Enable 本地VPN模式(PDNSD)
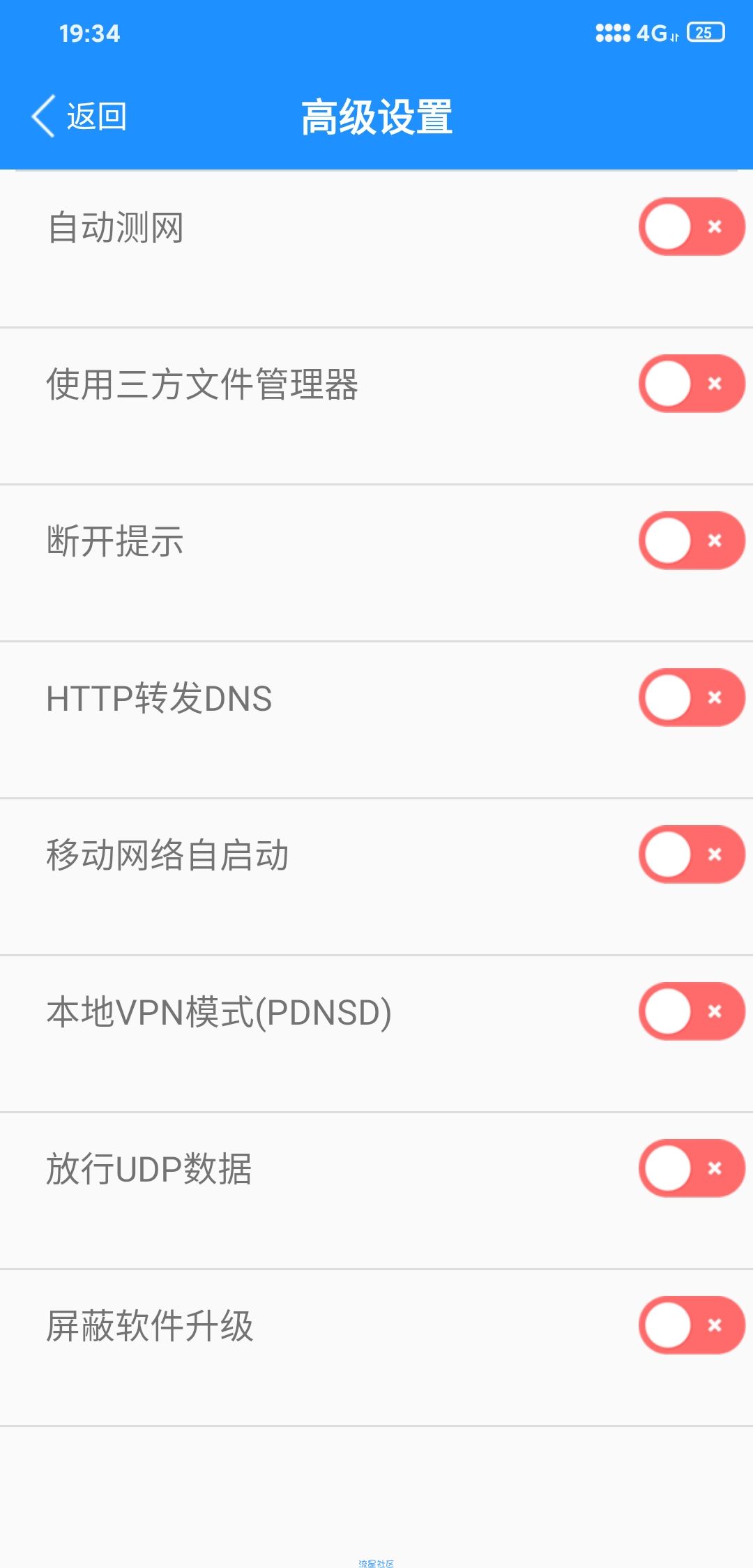The width and height of the screenshot is (753, 1568). (692, 1011)
